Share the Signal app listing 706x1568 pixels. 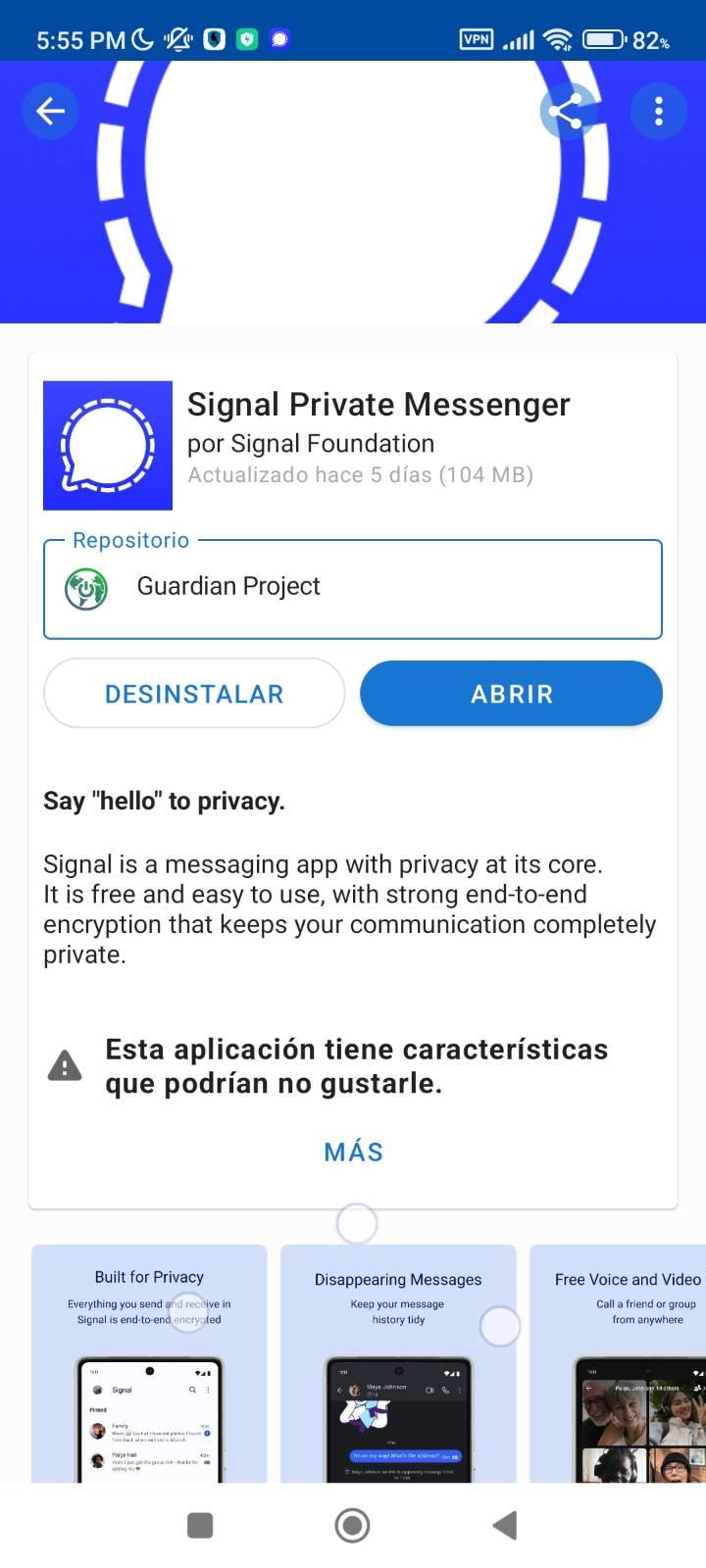[x=567, y=111]
